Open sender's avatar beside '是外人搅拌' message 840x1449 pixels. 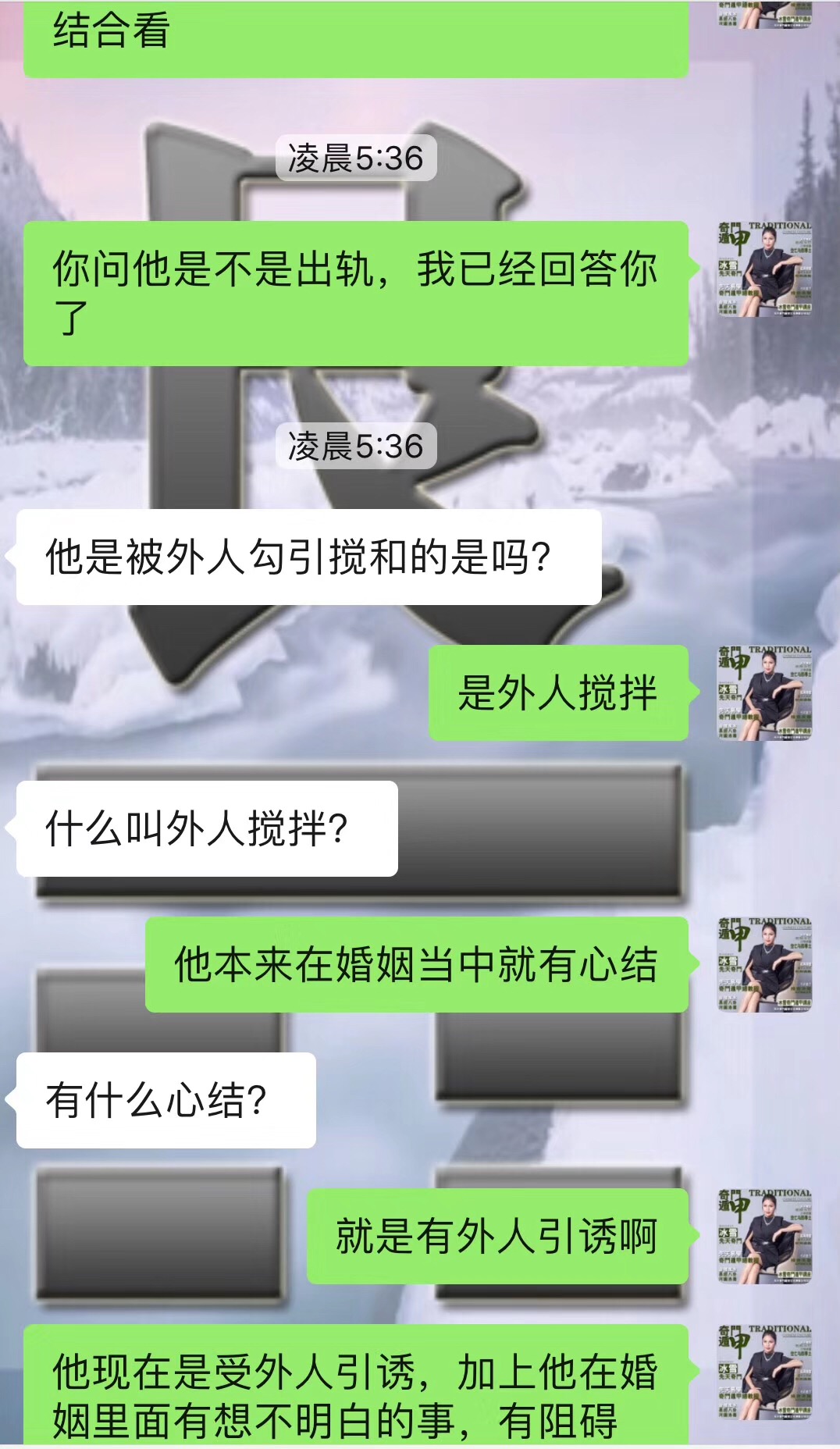point(764,692)
